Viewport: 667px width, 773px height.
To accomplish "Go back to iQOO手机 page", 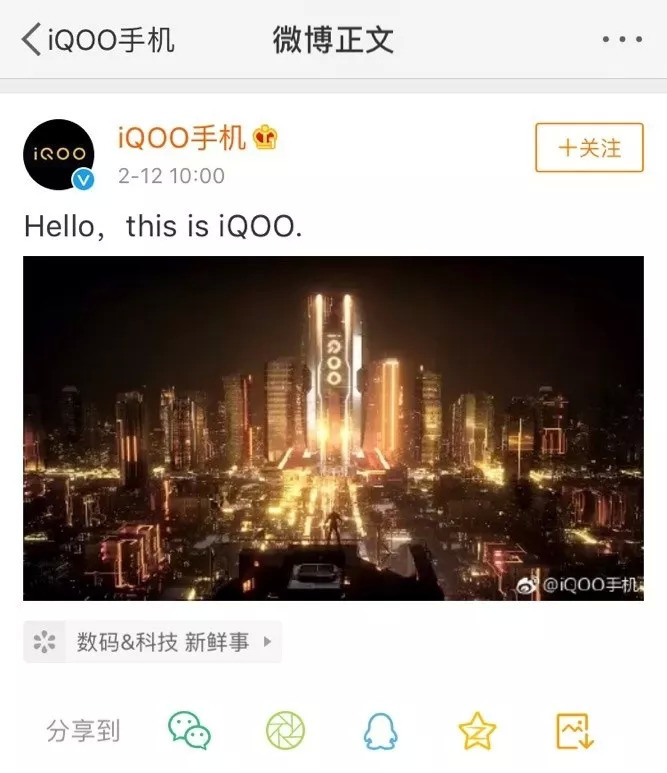I will [x=97, y=40].
